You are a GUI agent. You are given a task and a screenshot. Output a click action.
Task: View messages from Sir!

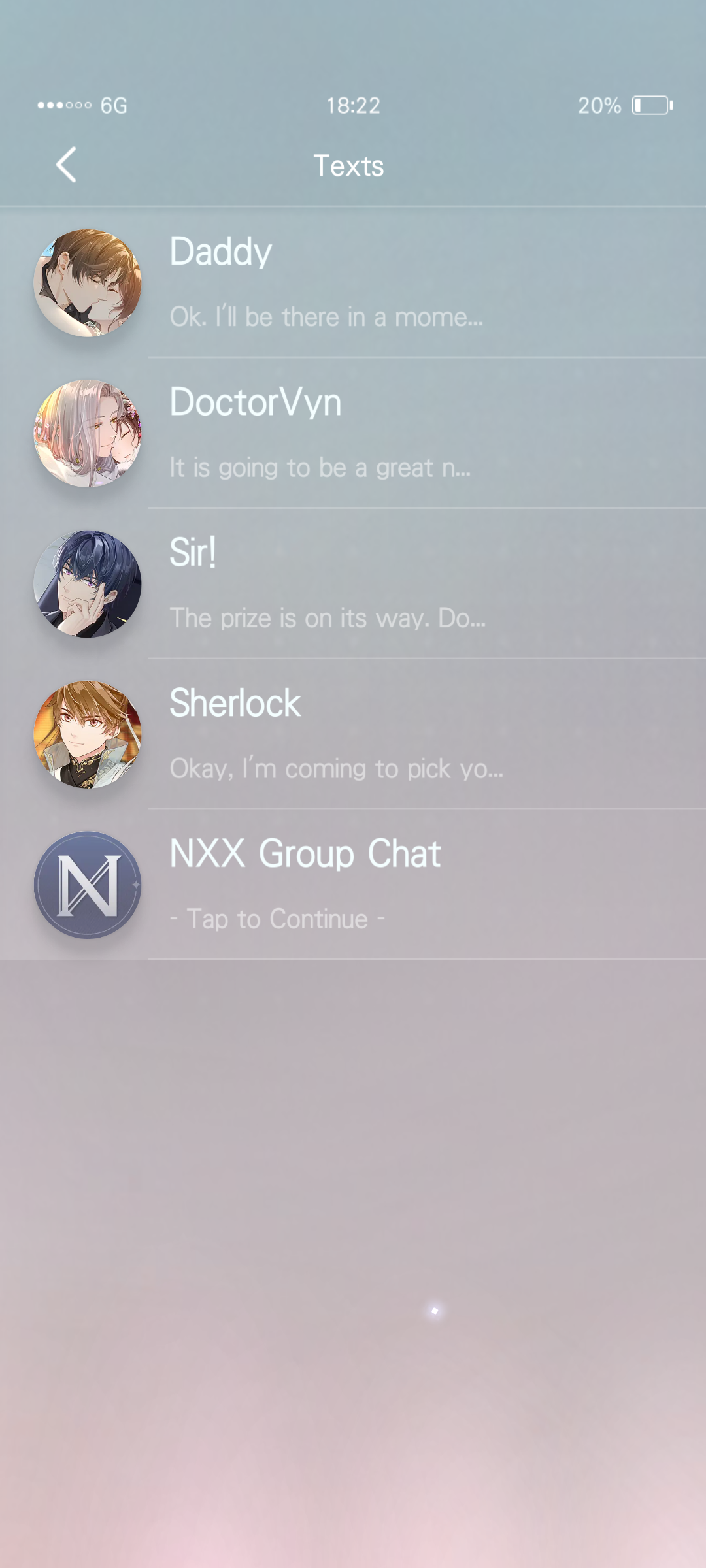pyautogui.click(x=353, y=584)
